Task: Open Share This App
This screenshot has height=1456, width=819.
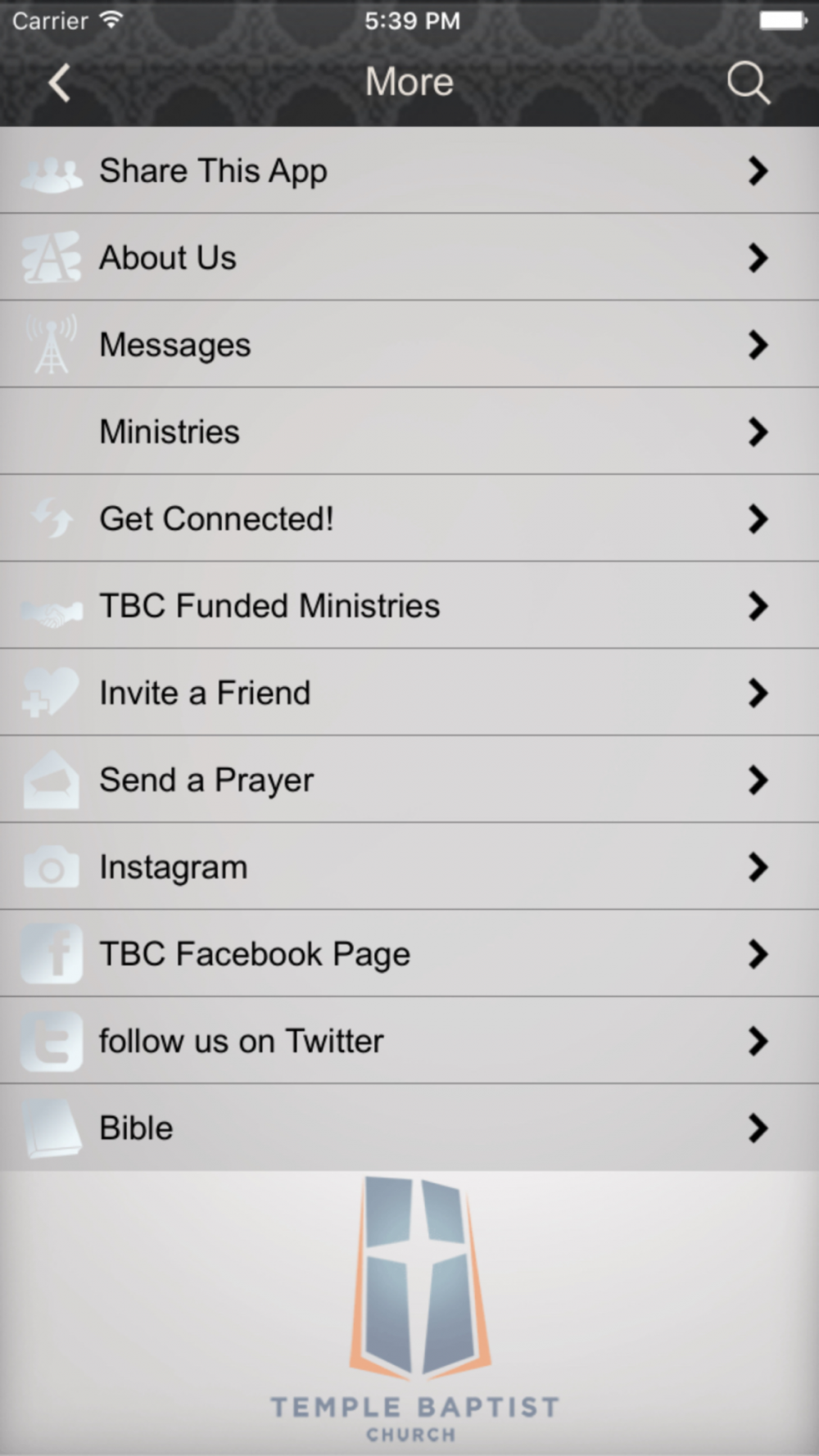Action: tap(409, 170)
